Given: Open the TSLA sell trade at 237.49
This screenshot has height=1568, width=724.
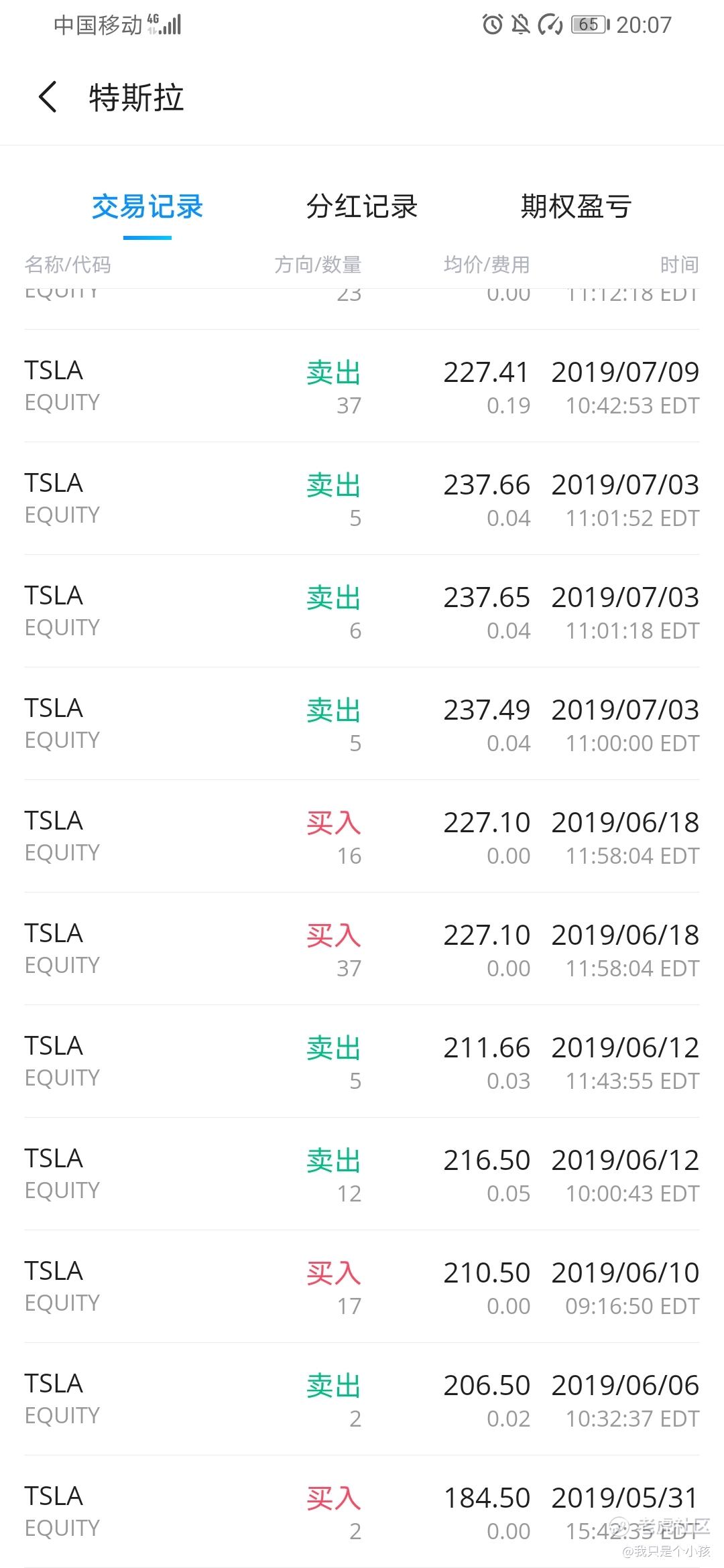Looking at the screenshot, I should [x=362, y=724].
